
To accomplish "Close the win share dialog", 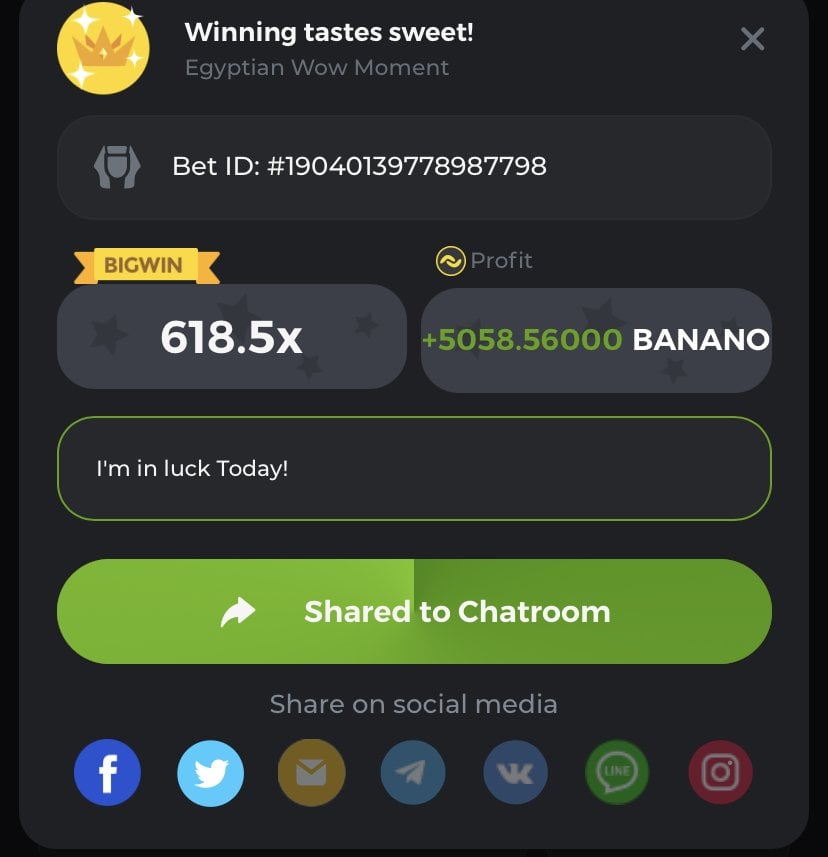I will [752, 39].
